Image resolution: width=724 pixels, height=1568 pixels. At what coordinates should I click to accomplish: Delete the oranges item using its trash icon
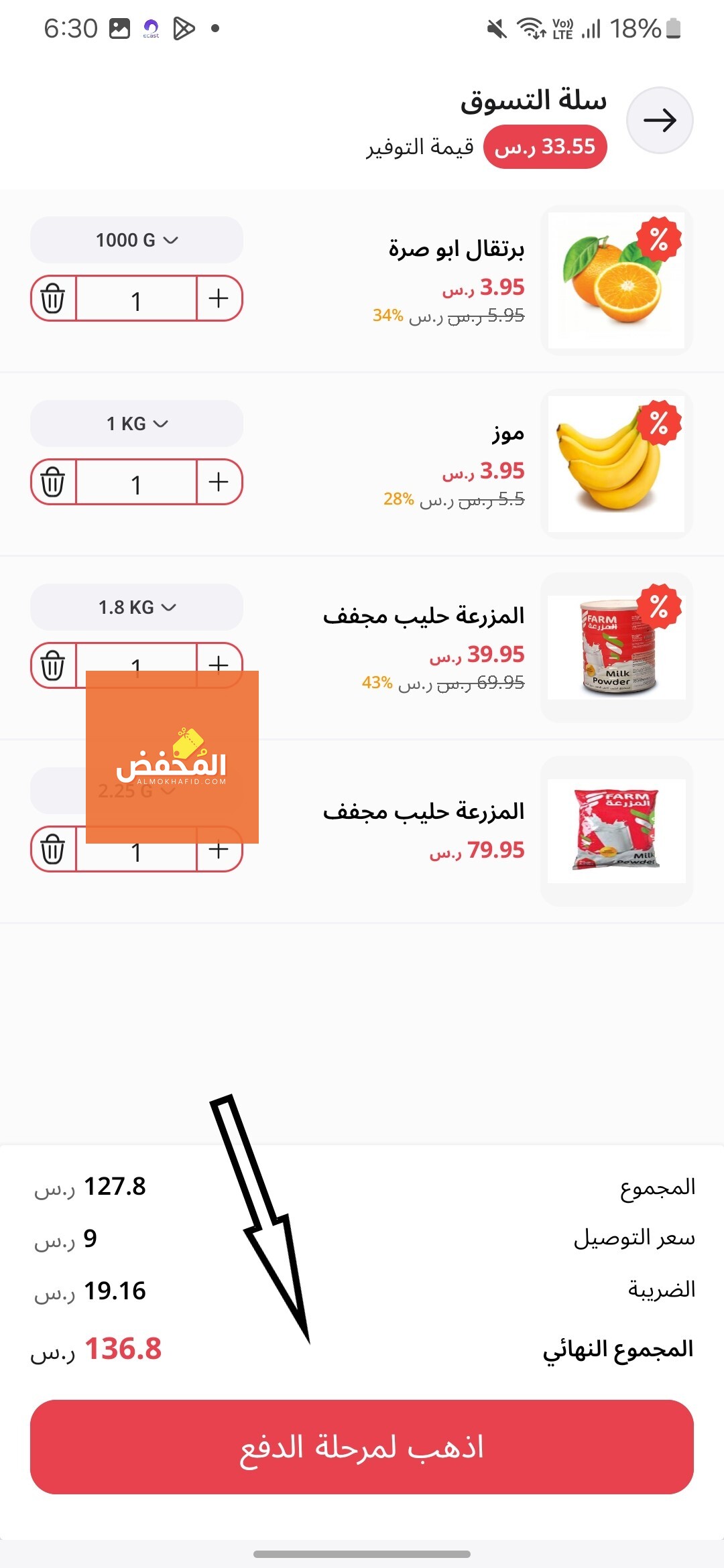click(x=54, y=299)
